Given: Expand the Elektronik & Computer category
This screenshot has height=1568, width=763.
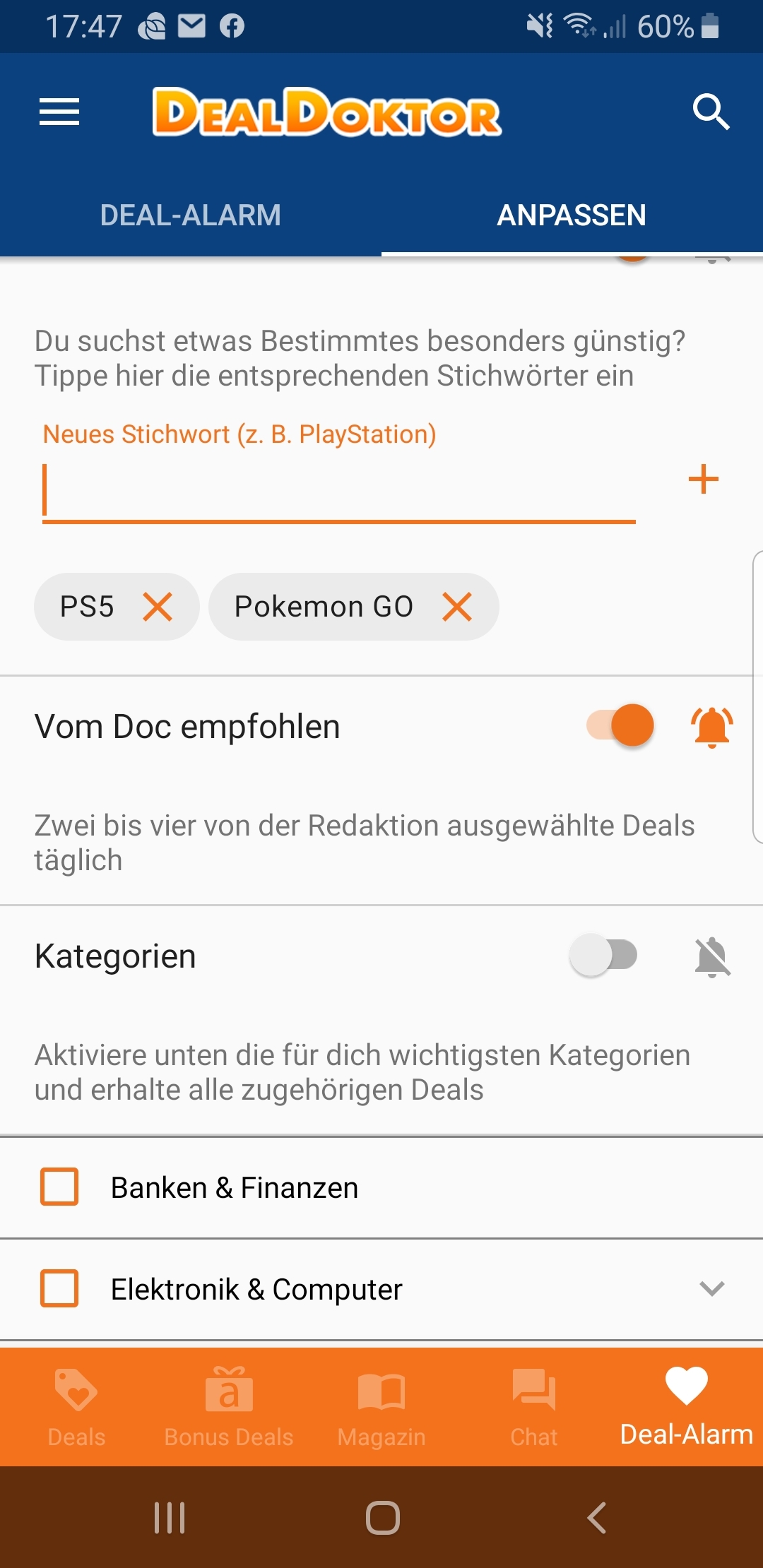Looking at the screenshot, I should click(x=712, y=1288).
